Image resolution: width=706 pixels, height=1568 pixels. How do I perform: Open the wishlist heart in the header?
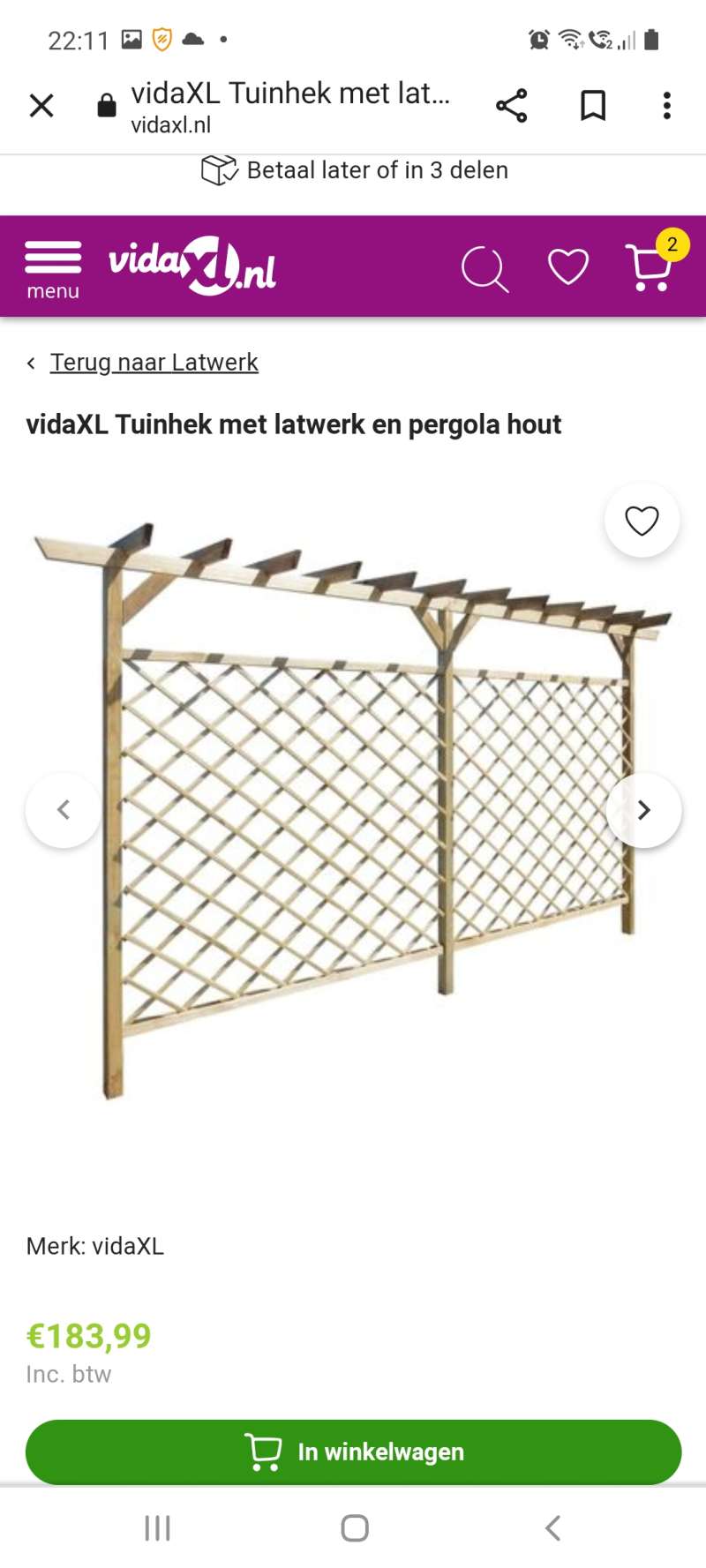(568, 266)
